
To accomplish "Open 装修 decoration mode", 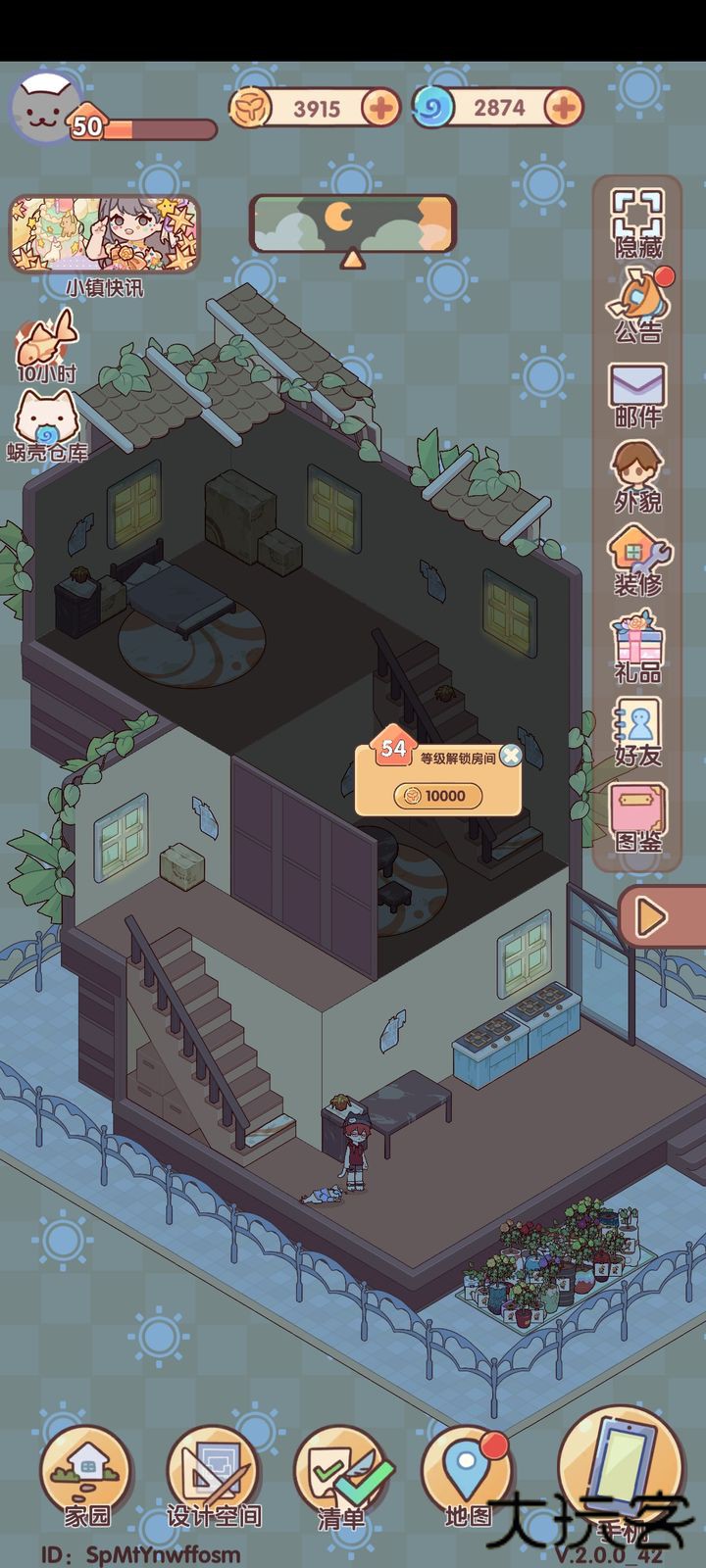I will click(637, 561).
